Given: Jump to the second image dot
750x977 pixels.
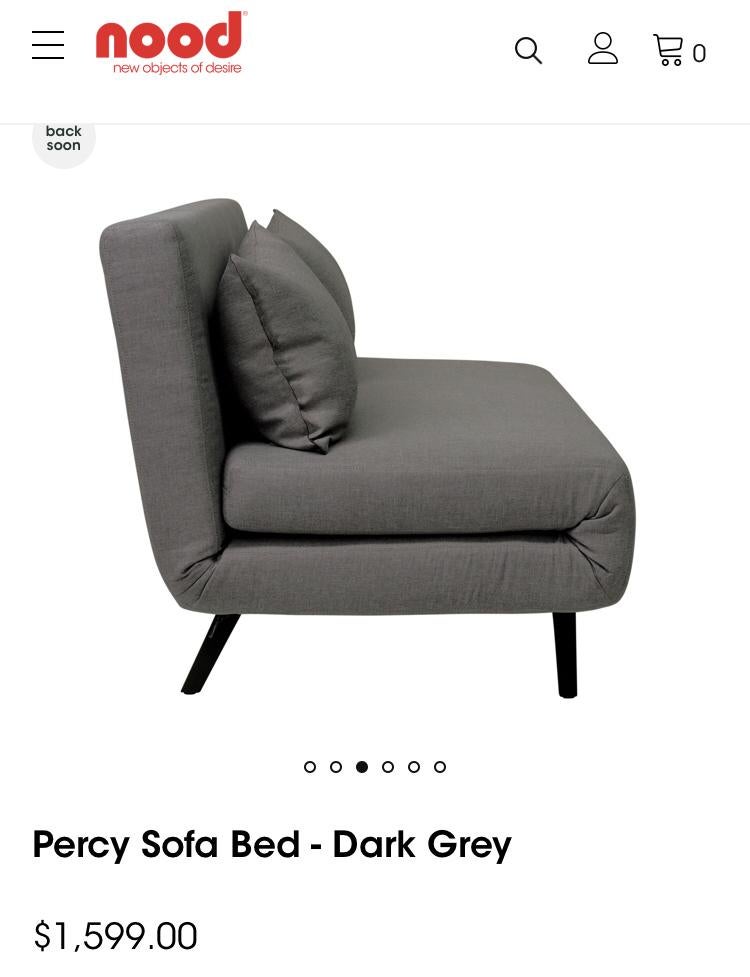Looking at the screenshot, I should coord(336,767).
